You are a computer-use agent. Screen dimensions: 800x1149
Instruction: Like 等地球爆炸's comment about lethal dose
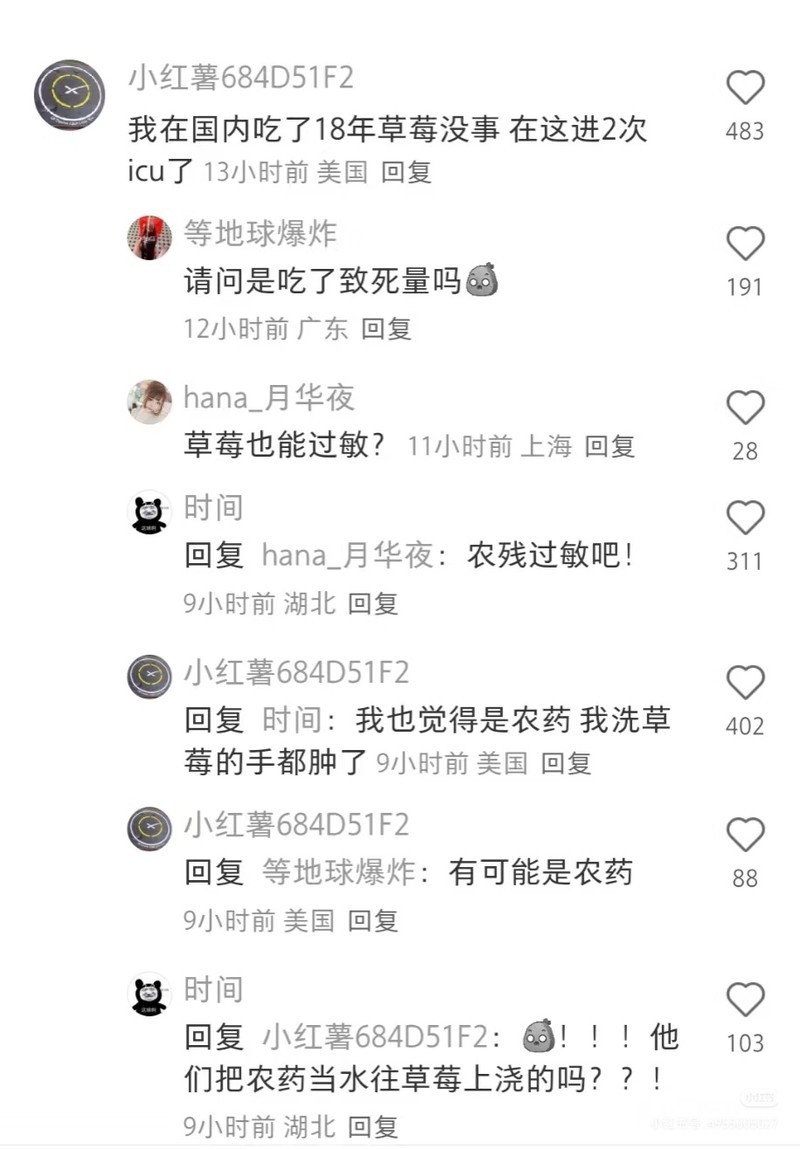click(745, 244)
